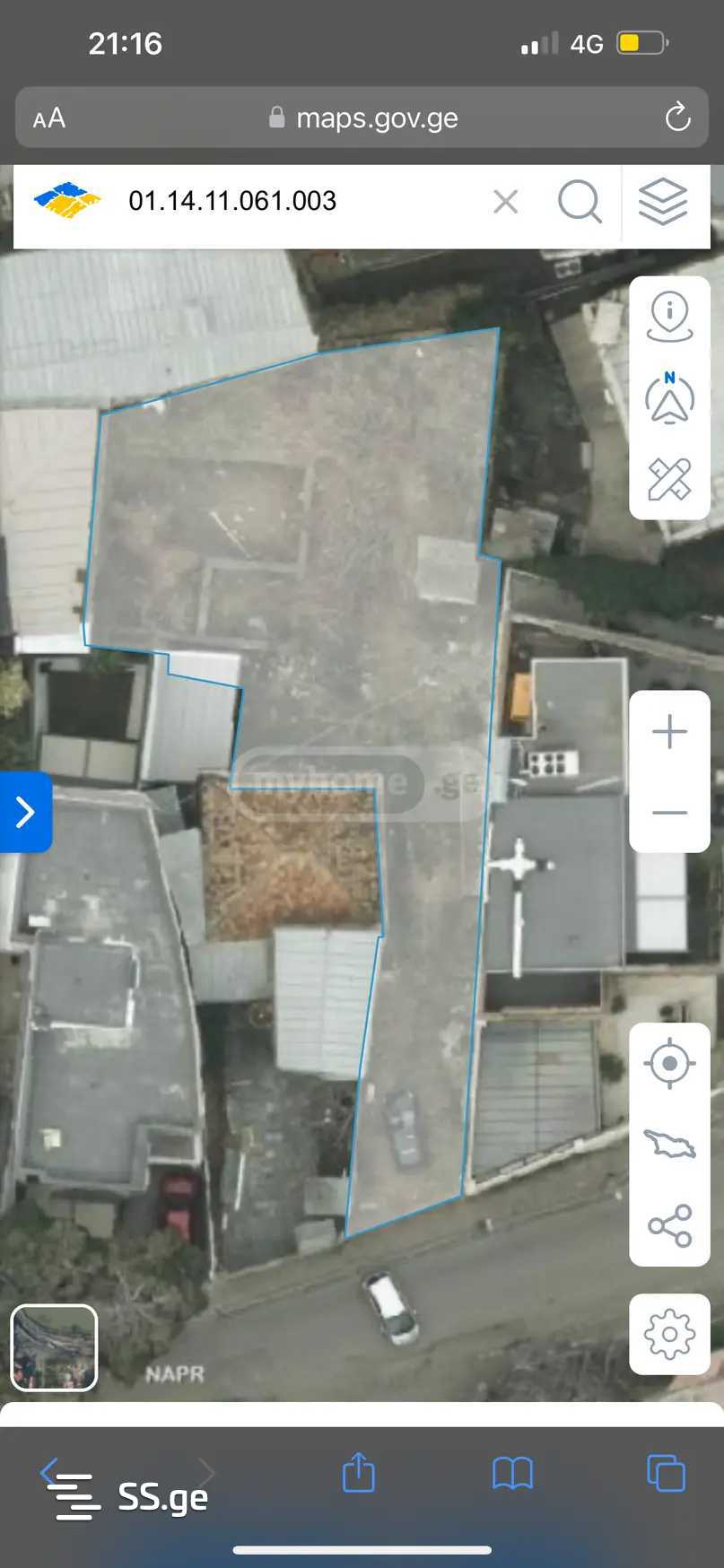Open Safari bookmarks
Viewport: 724px width, 1568px height.
(512, 1473)
